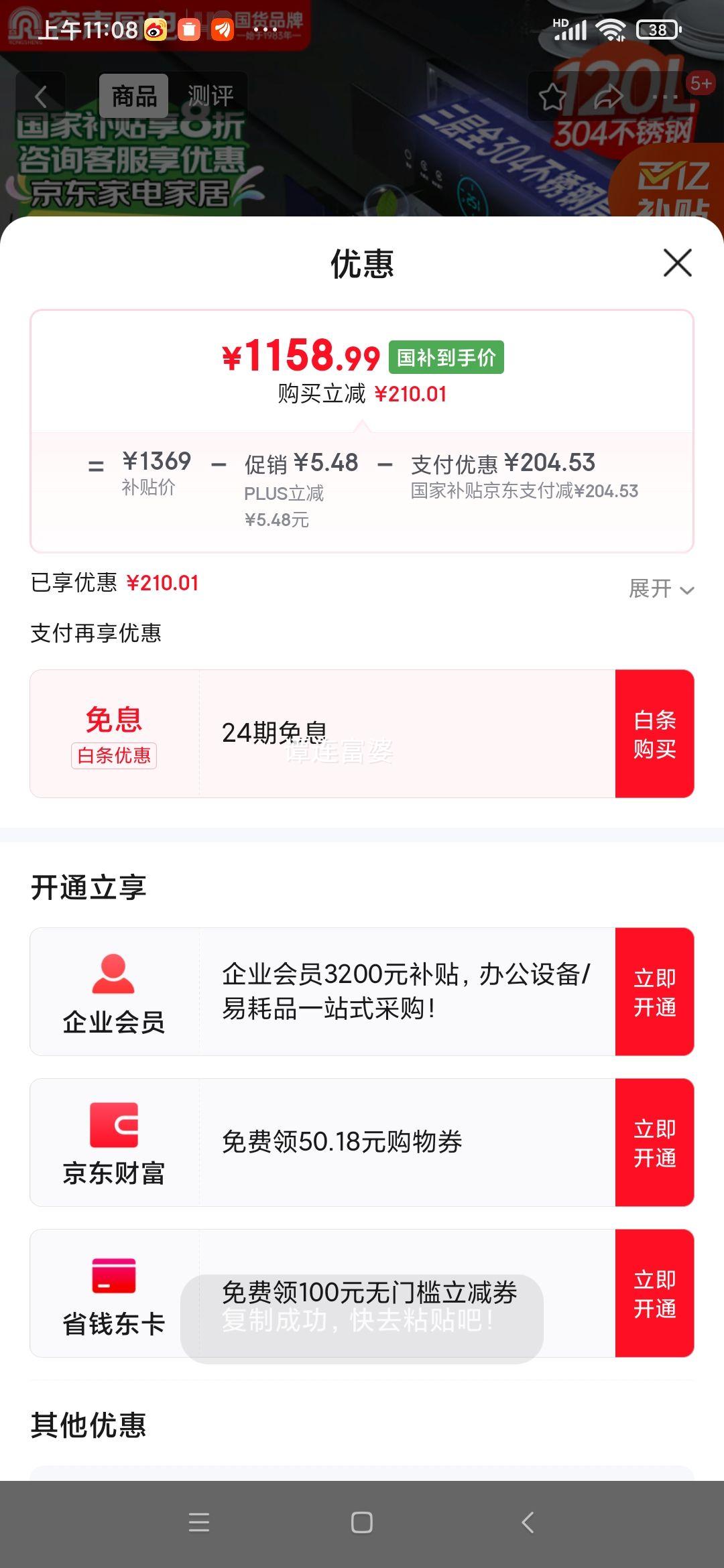Screen dimensions: 724x1568
Task: Select the 商品 tab
Action: click(x=133, y=96)
